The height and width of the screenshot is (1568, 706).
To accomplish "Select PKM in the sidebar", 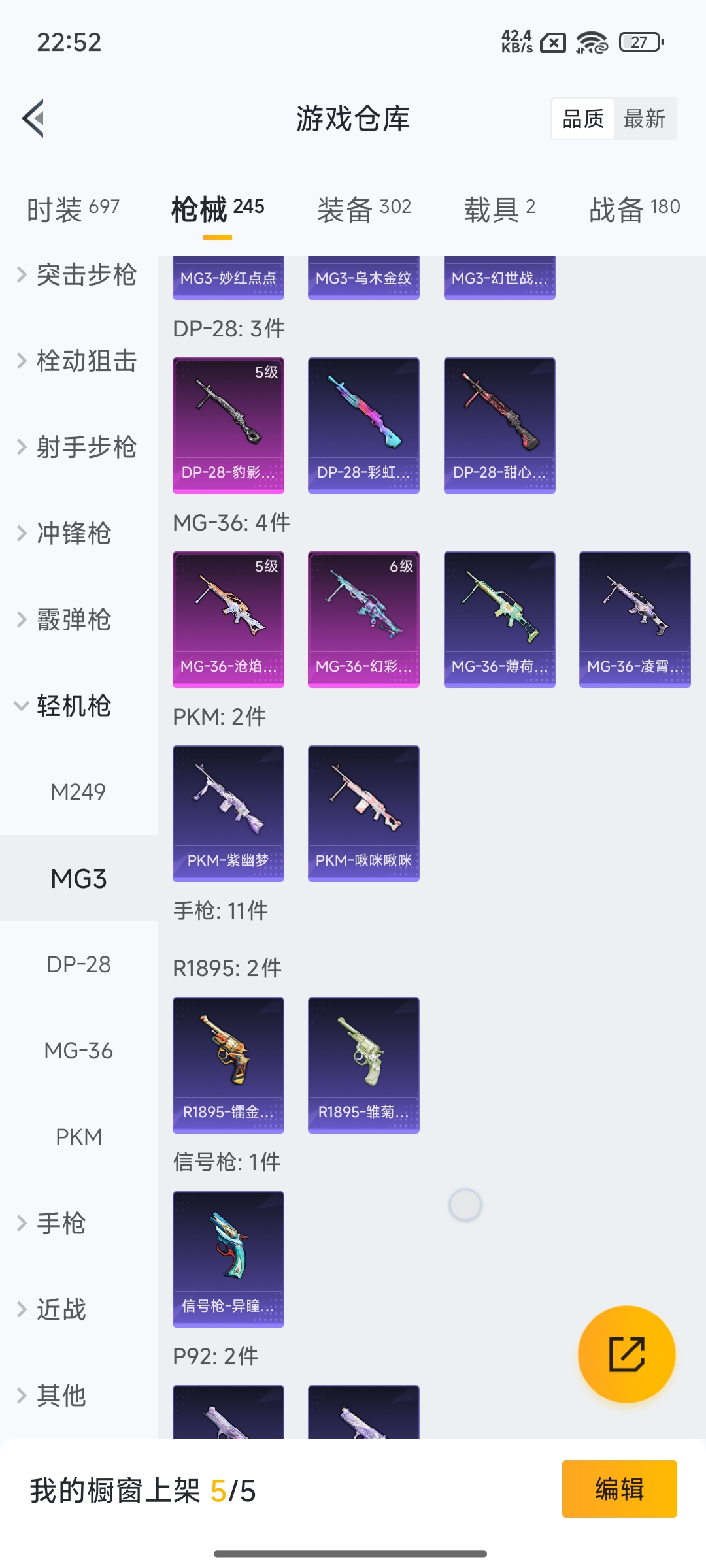I will click(x=78, y=1137).
